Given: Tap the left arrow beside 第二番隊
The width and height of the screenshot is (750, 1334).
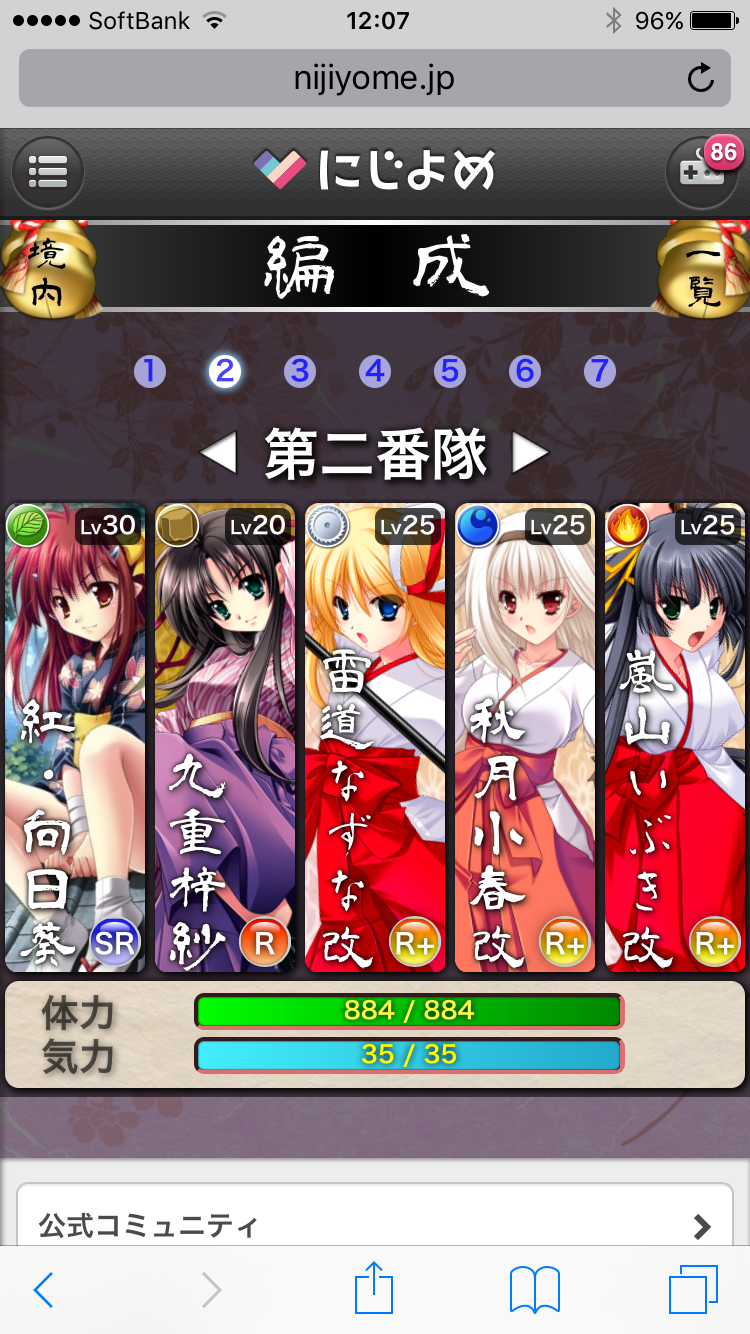Looking at the screenshot, I should tap(217, 455).
